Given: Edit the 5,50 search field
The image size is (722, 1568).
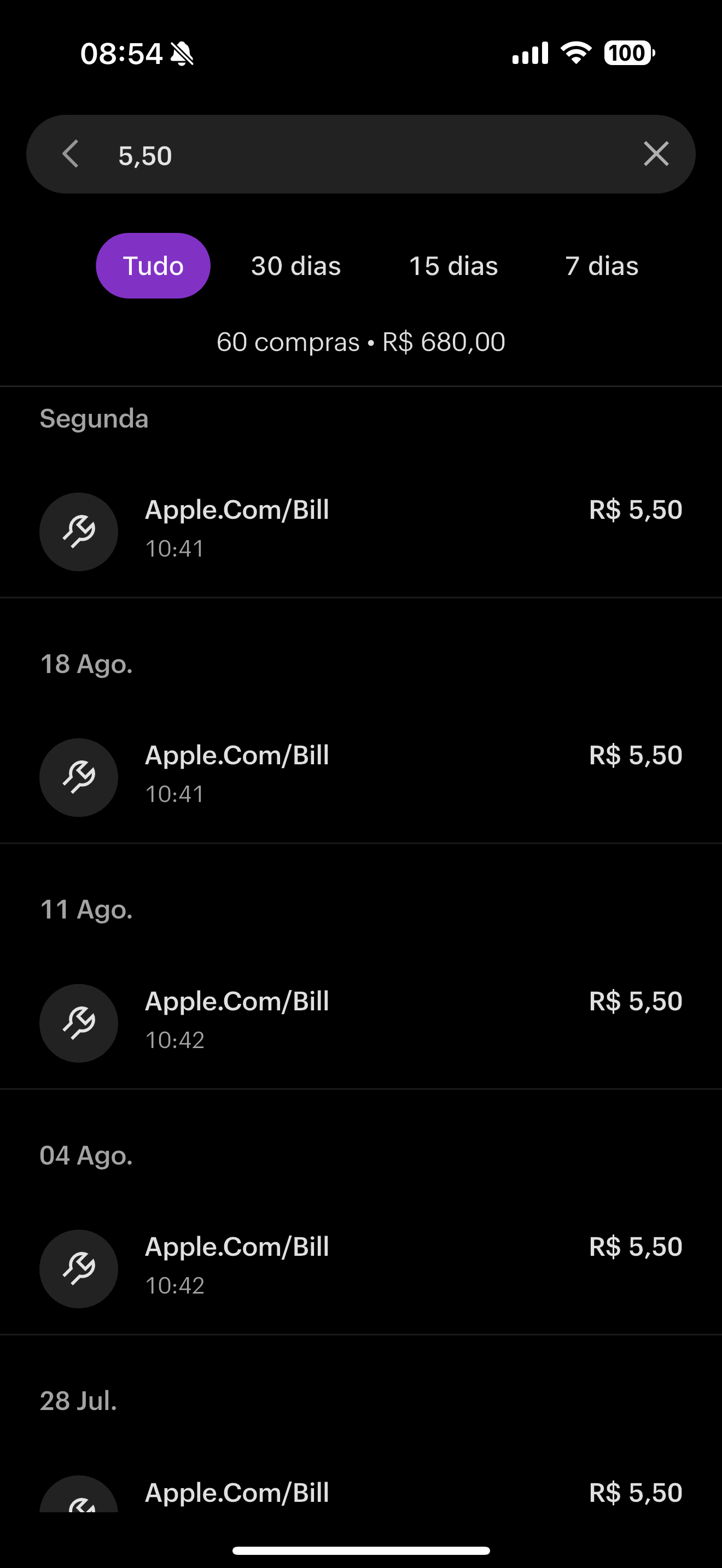Looking at the screenshot, I should [365, 155].
